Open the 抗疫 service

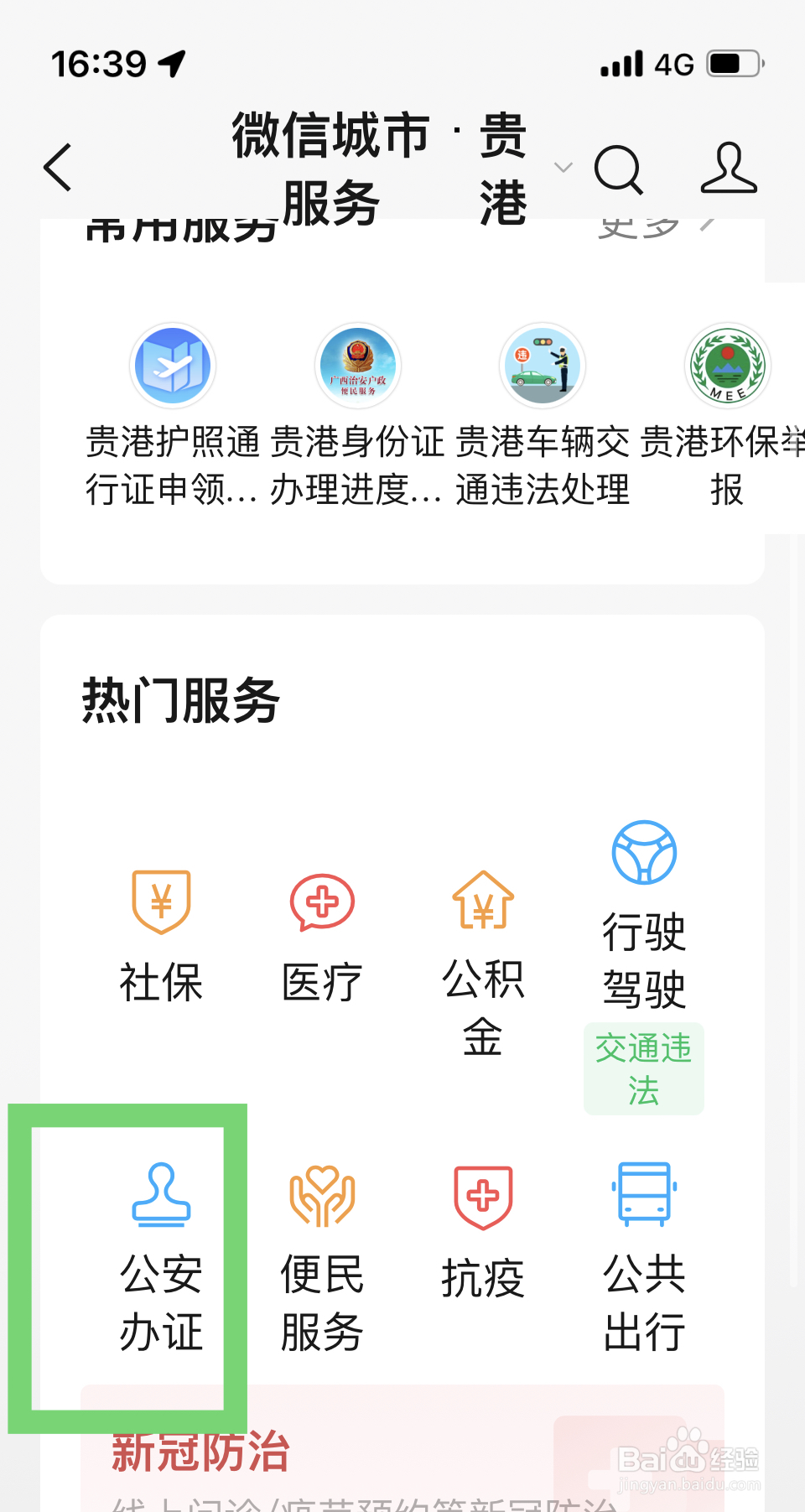(x=482, y=1233)
